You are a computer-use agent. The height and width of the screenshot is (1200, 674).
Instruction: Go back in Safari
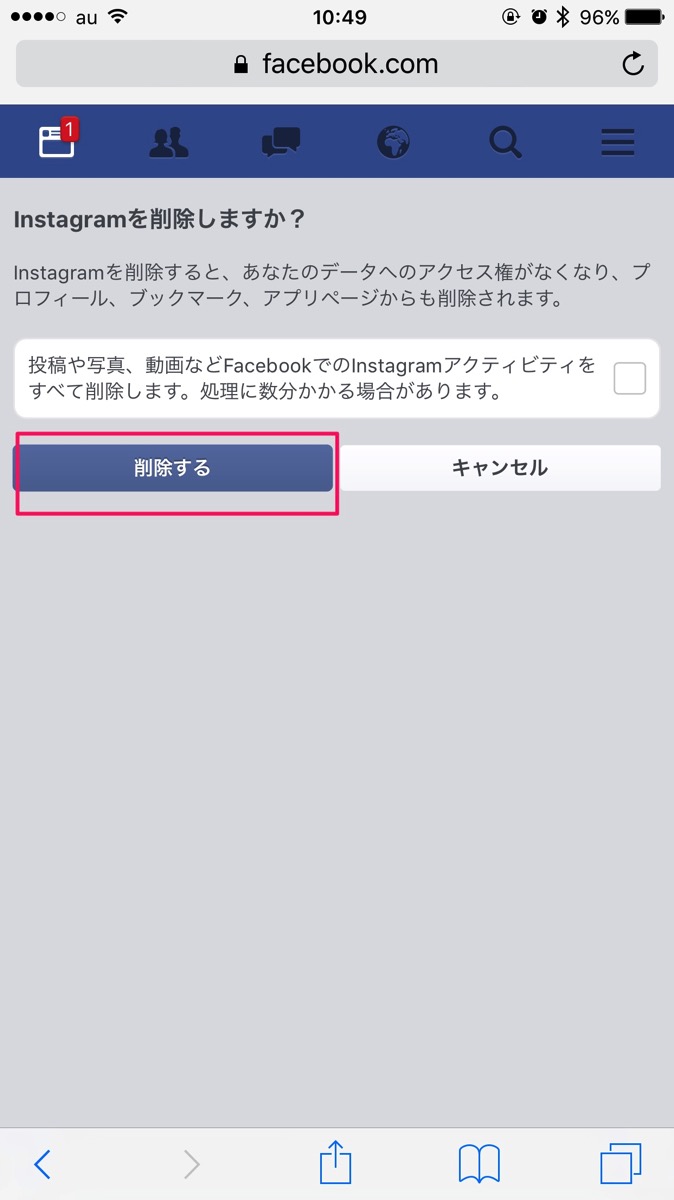42,1164
